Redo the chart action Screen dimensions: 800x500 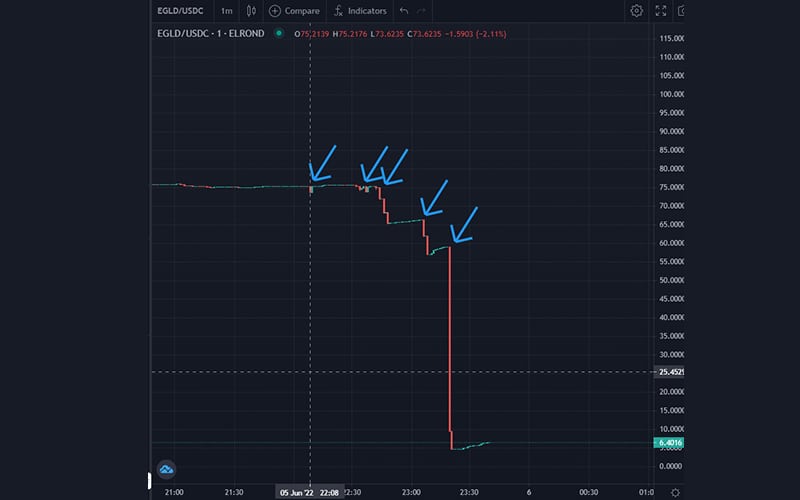point(421,11)
